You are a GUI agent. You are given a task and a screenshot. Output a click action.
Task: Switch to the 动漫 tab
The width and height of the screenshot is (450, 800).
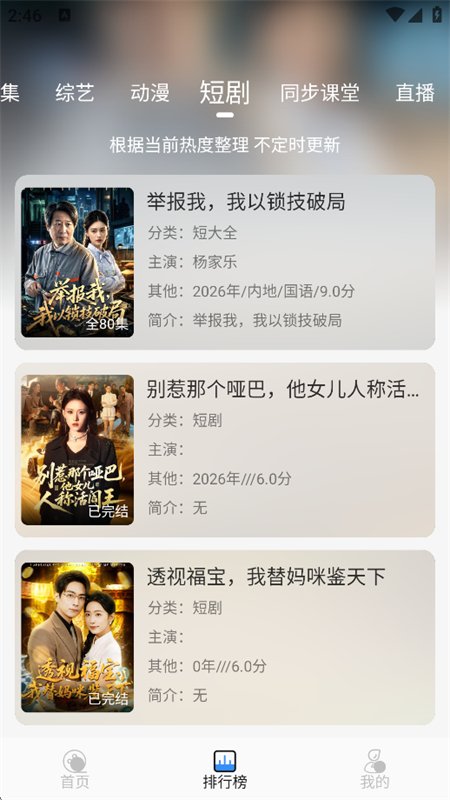pos(149,93)
